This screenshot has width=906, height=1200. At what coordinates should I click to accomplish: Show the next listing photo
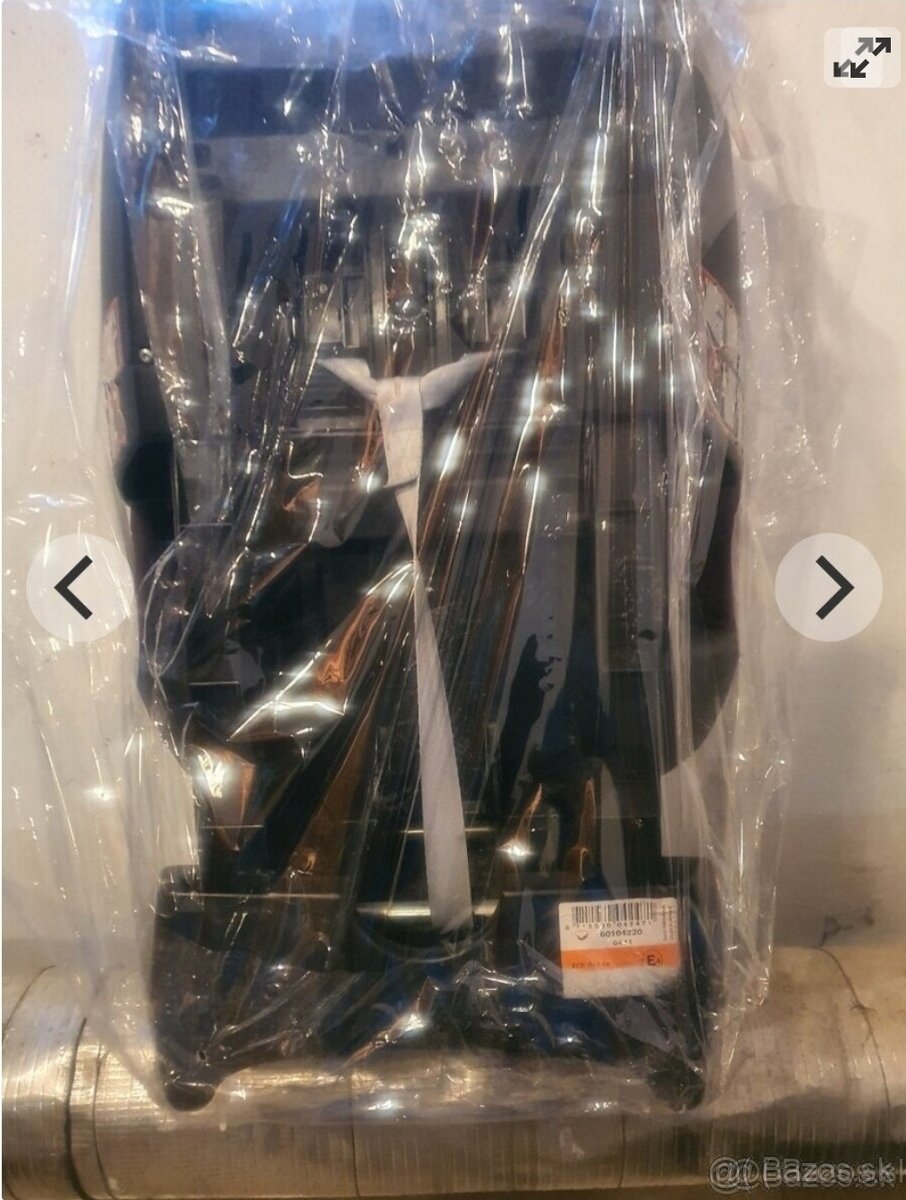click(x=828, y=587)
